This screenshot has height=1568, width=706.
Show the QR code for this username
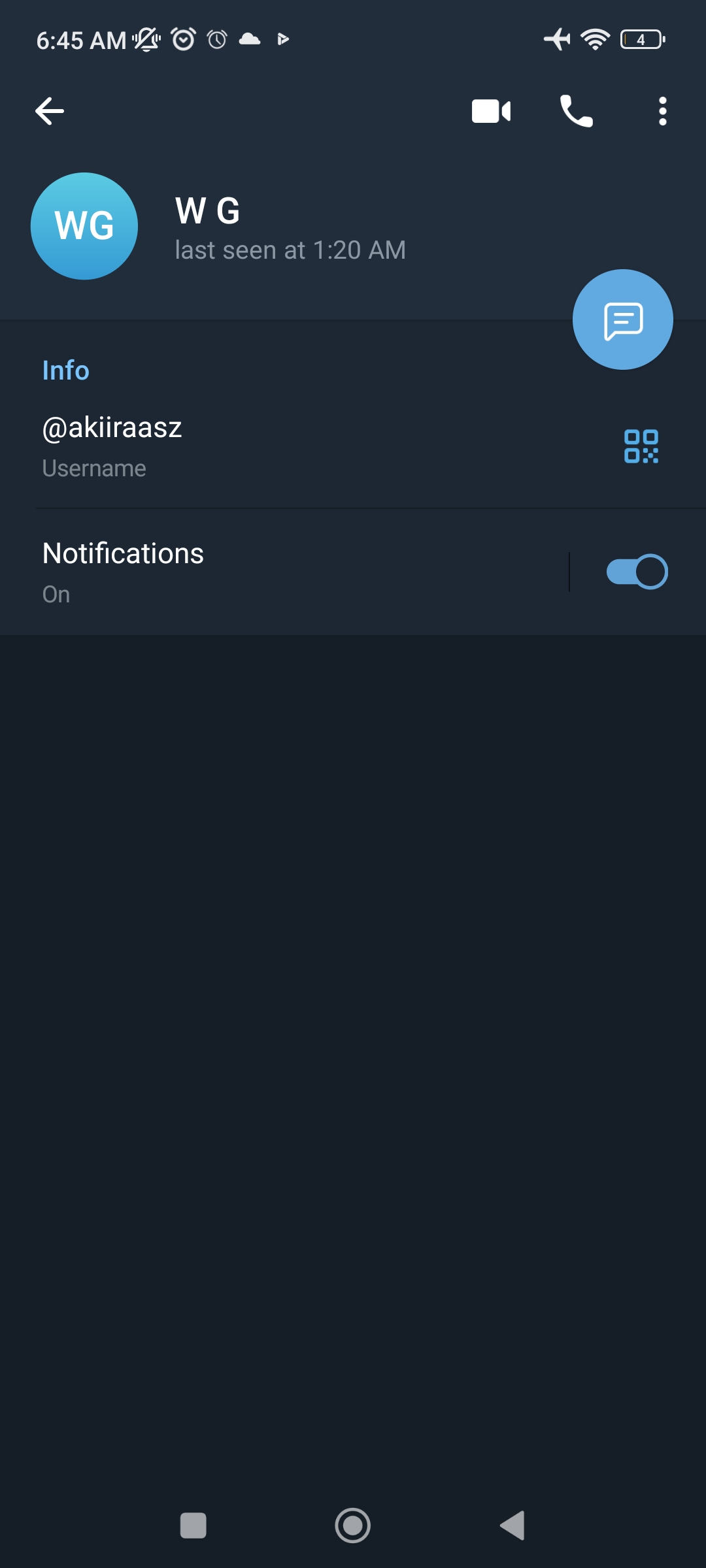(x=641, y=446)
